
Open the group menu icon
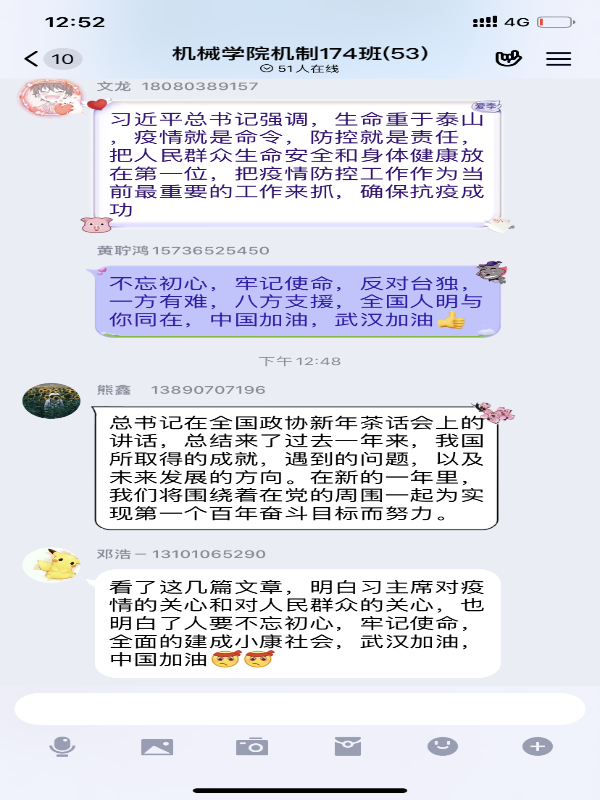[558, 58]
